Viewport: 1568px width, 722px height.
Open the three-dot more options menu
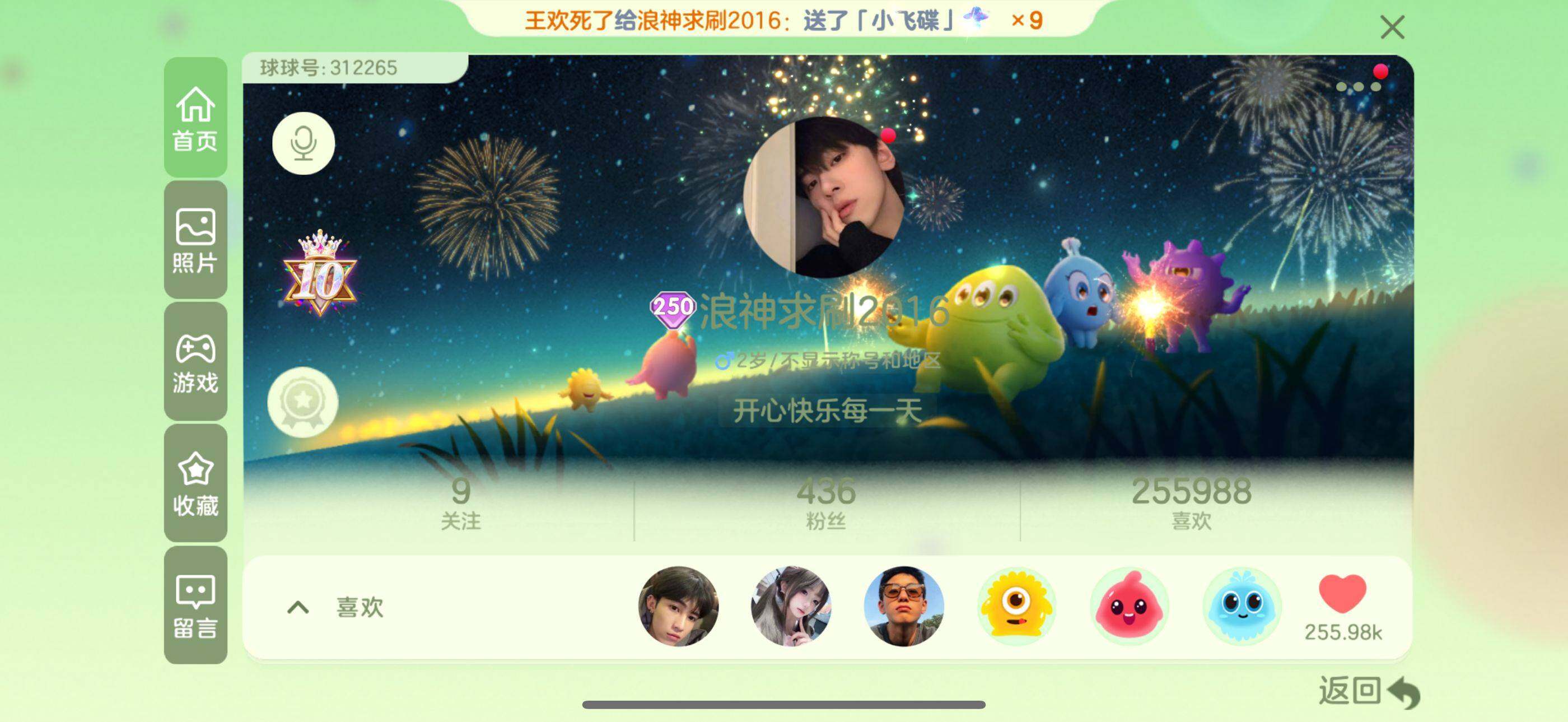1358,86
